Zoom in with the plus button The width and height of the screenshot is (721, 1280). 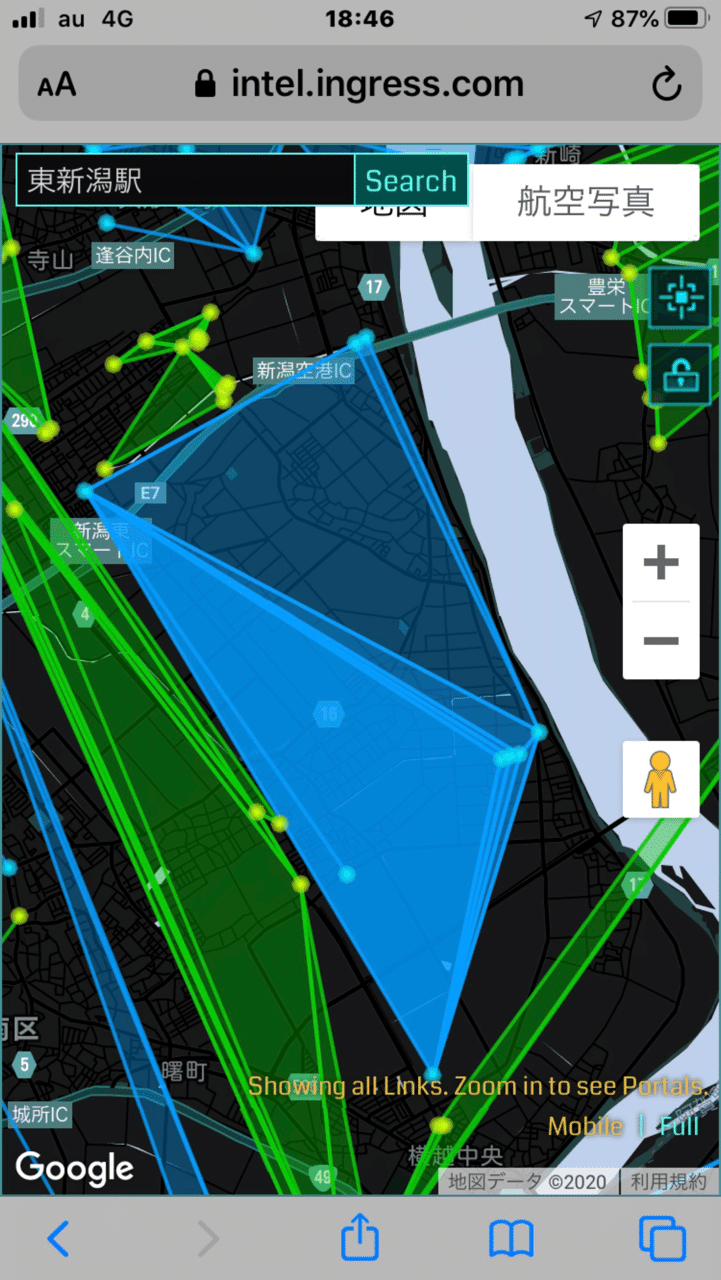tap(660, 563)
